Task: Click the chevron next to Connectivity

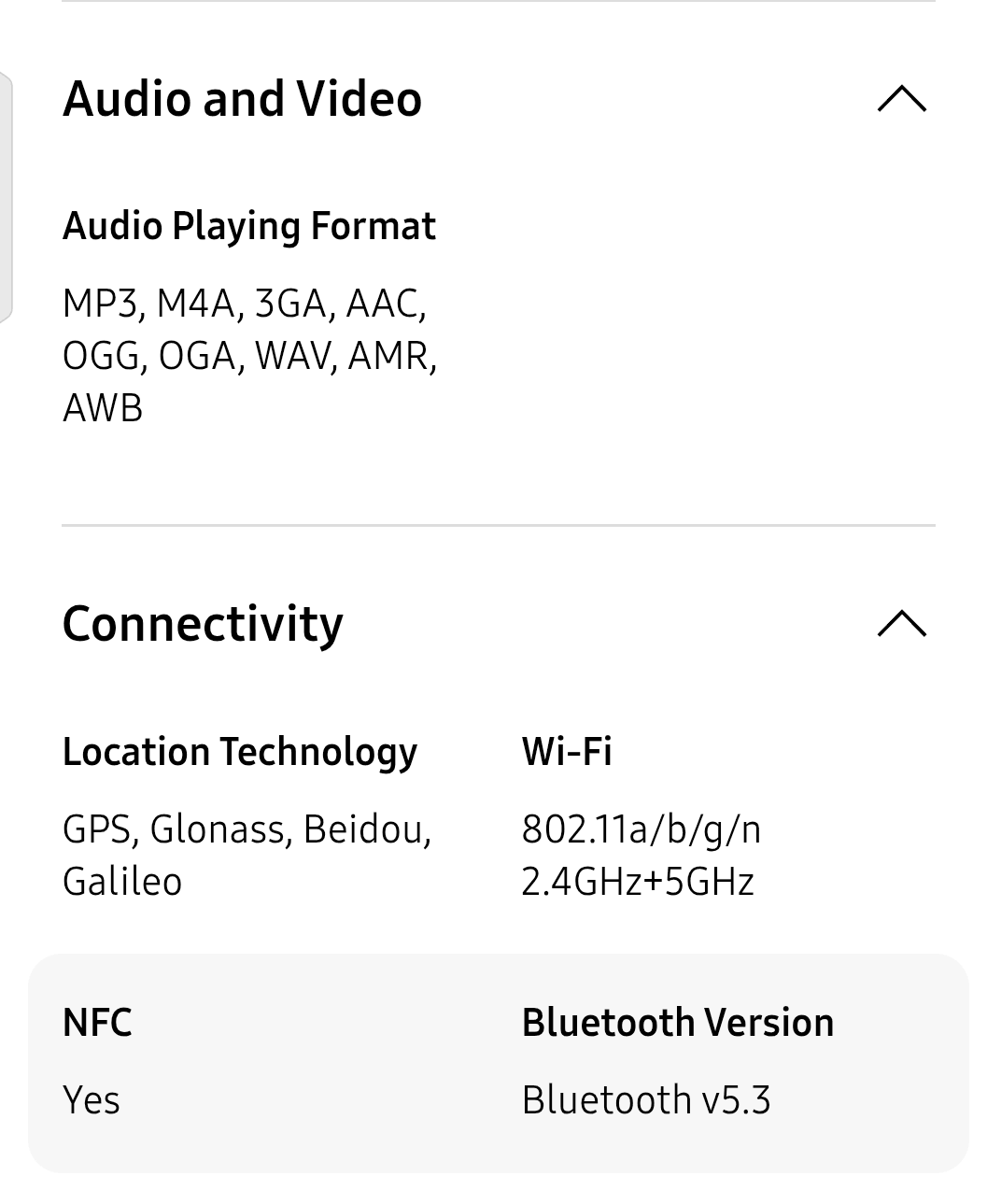Action: 901,623
